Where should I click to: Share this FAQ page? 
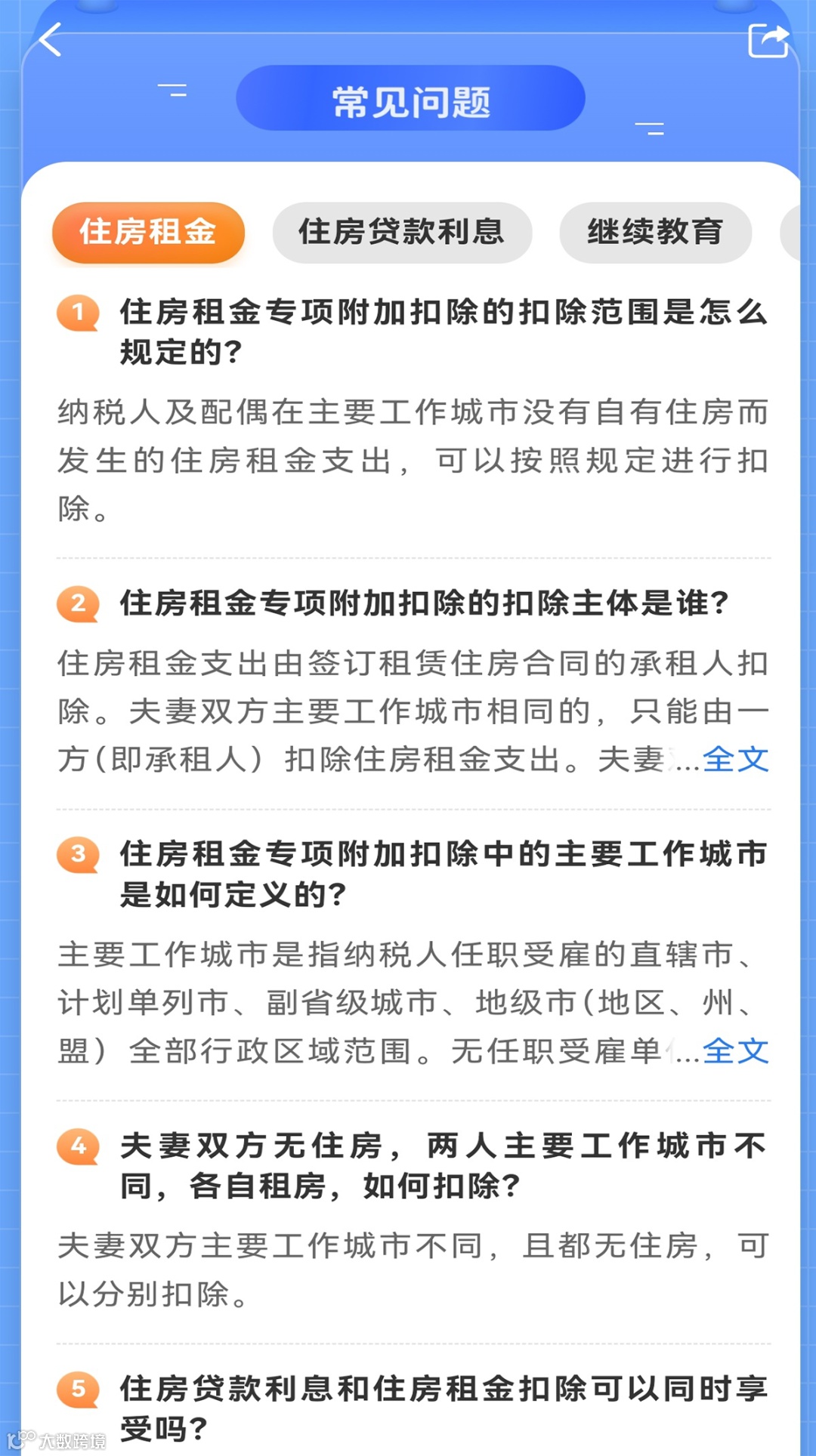[x=768, y=40]
